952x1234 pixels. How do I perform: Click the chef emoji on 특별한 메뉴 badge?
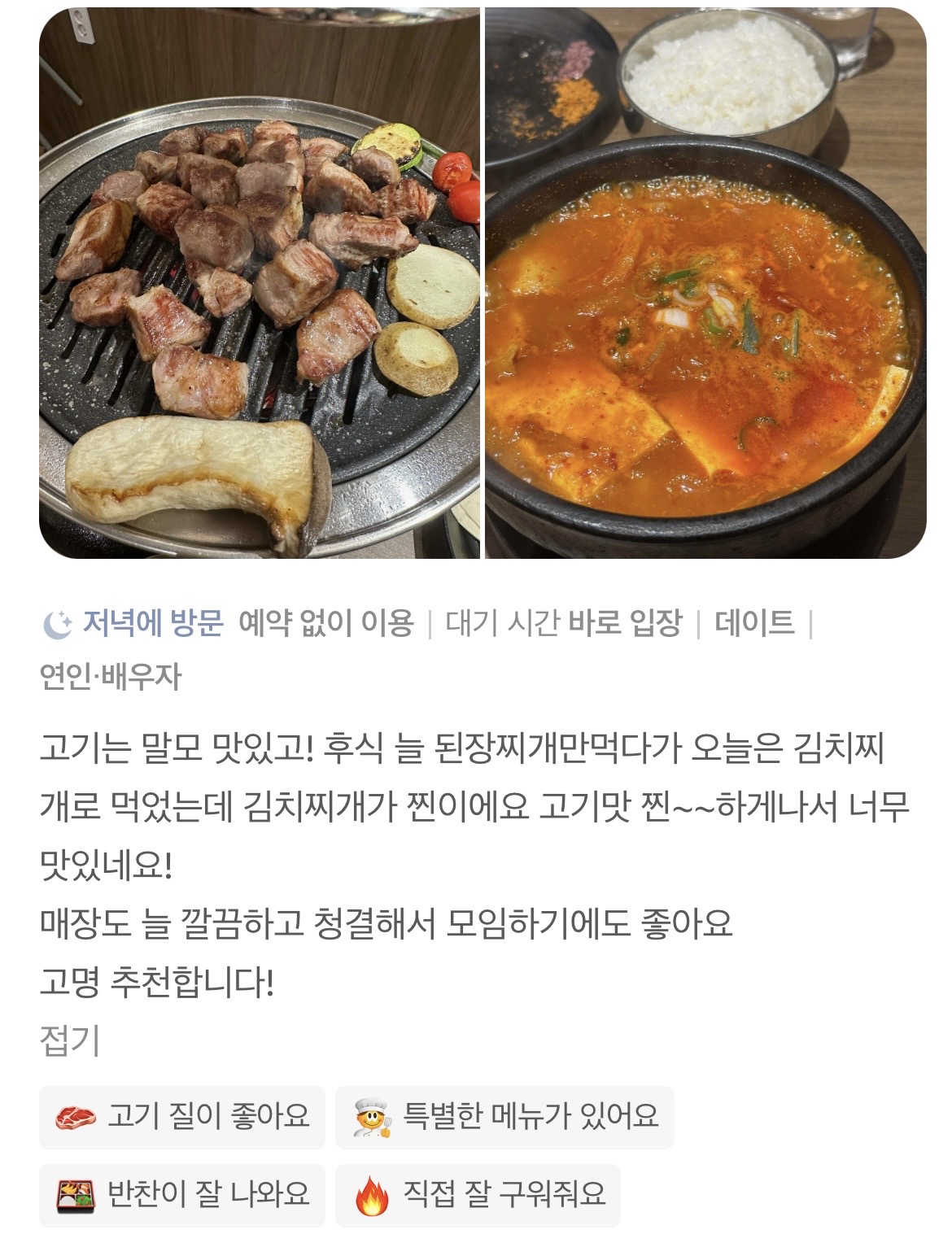pos(371,1118)
